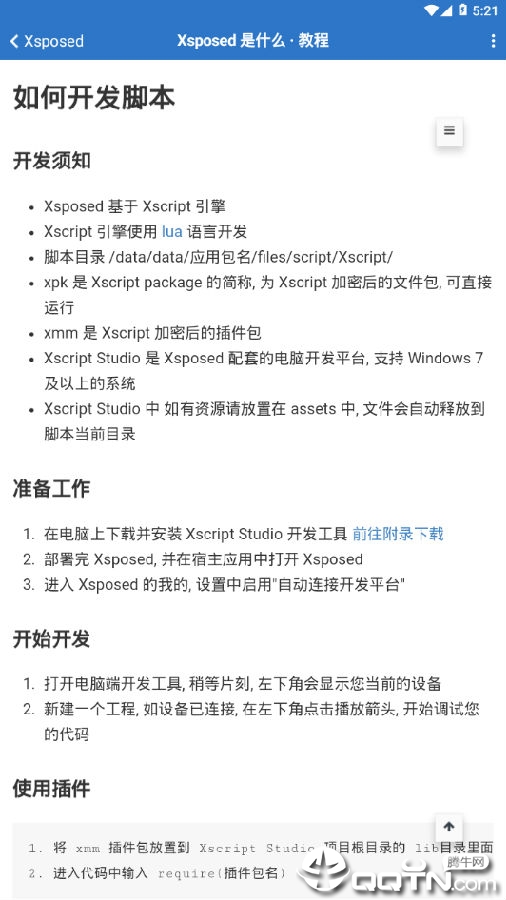
Task: Follow the 前往附录下载 link
Action: 398,534
